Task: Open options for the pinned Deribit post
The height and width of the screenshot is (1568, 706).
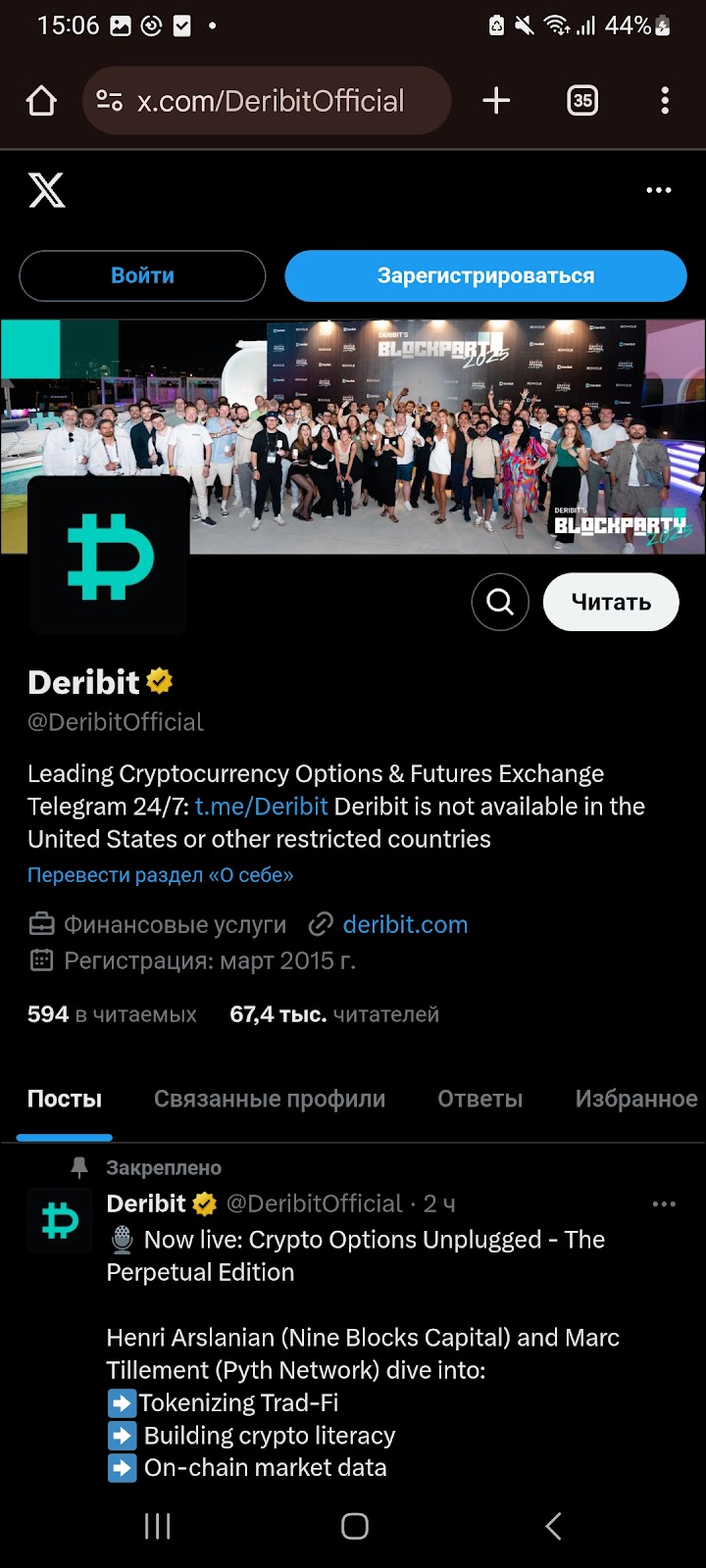Action: coord(664,1203)
